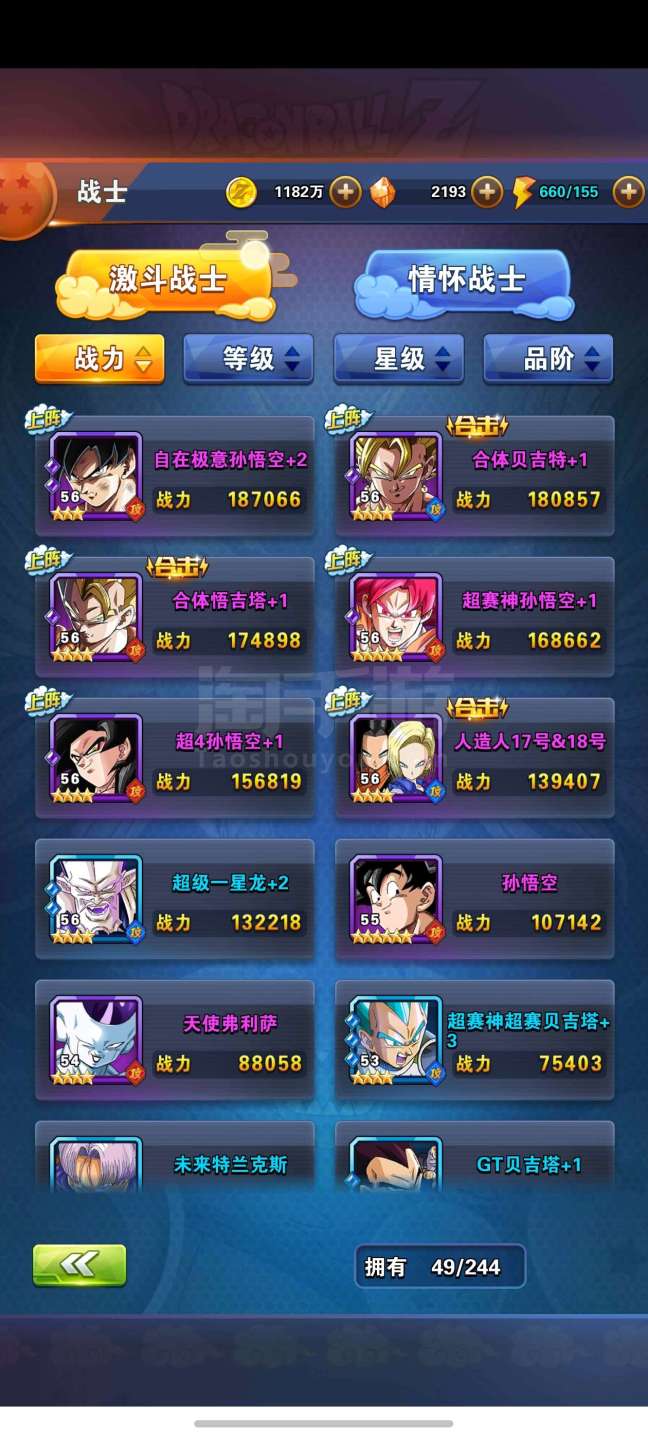648x1440 pixels.
Task: Sort warriors by 星级
Action: 398,359
